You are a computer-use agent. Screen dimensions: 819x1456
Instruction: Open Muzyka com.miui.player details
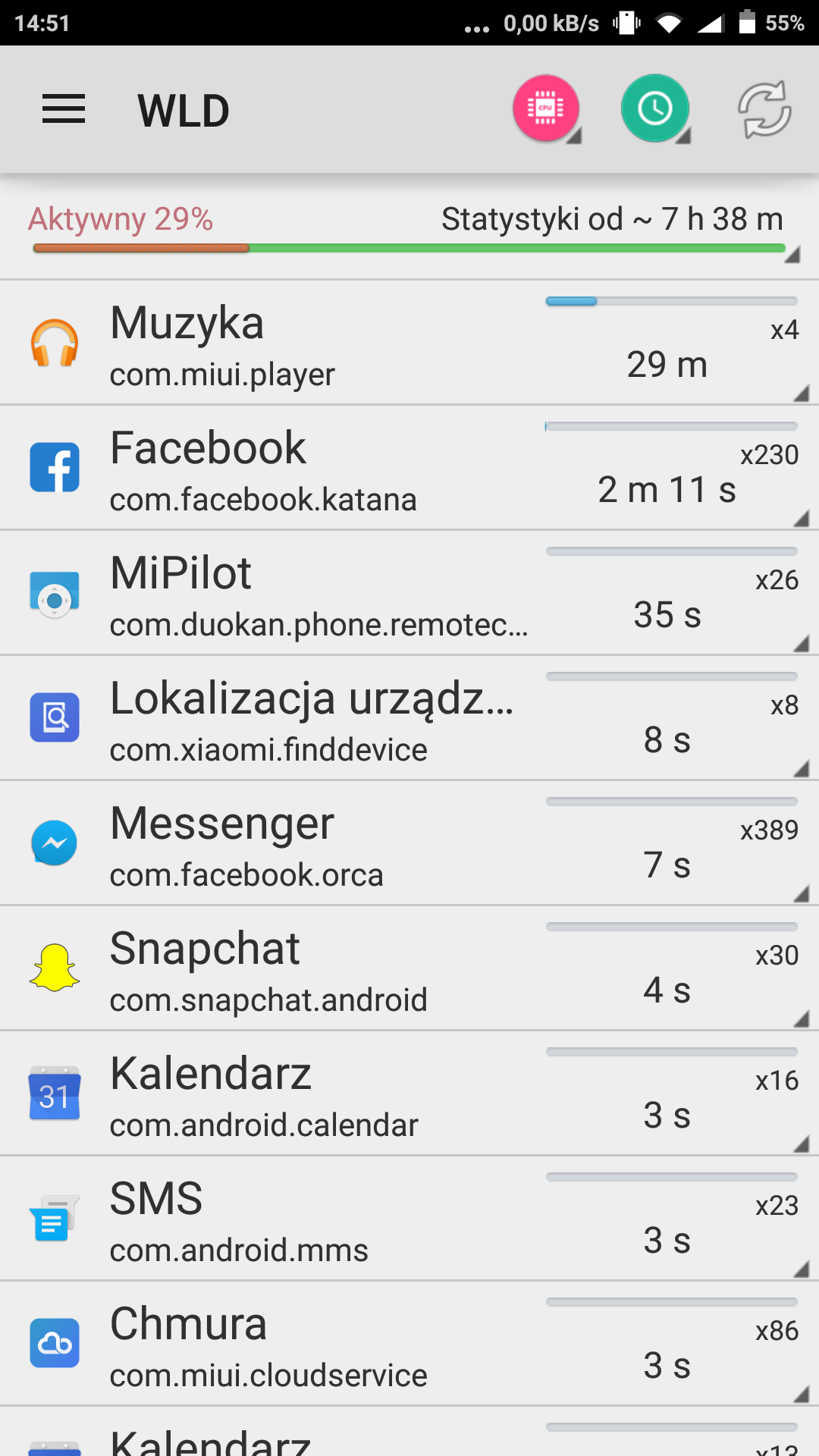pyautogui.click(x=409, y=343)
